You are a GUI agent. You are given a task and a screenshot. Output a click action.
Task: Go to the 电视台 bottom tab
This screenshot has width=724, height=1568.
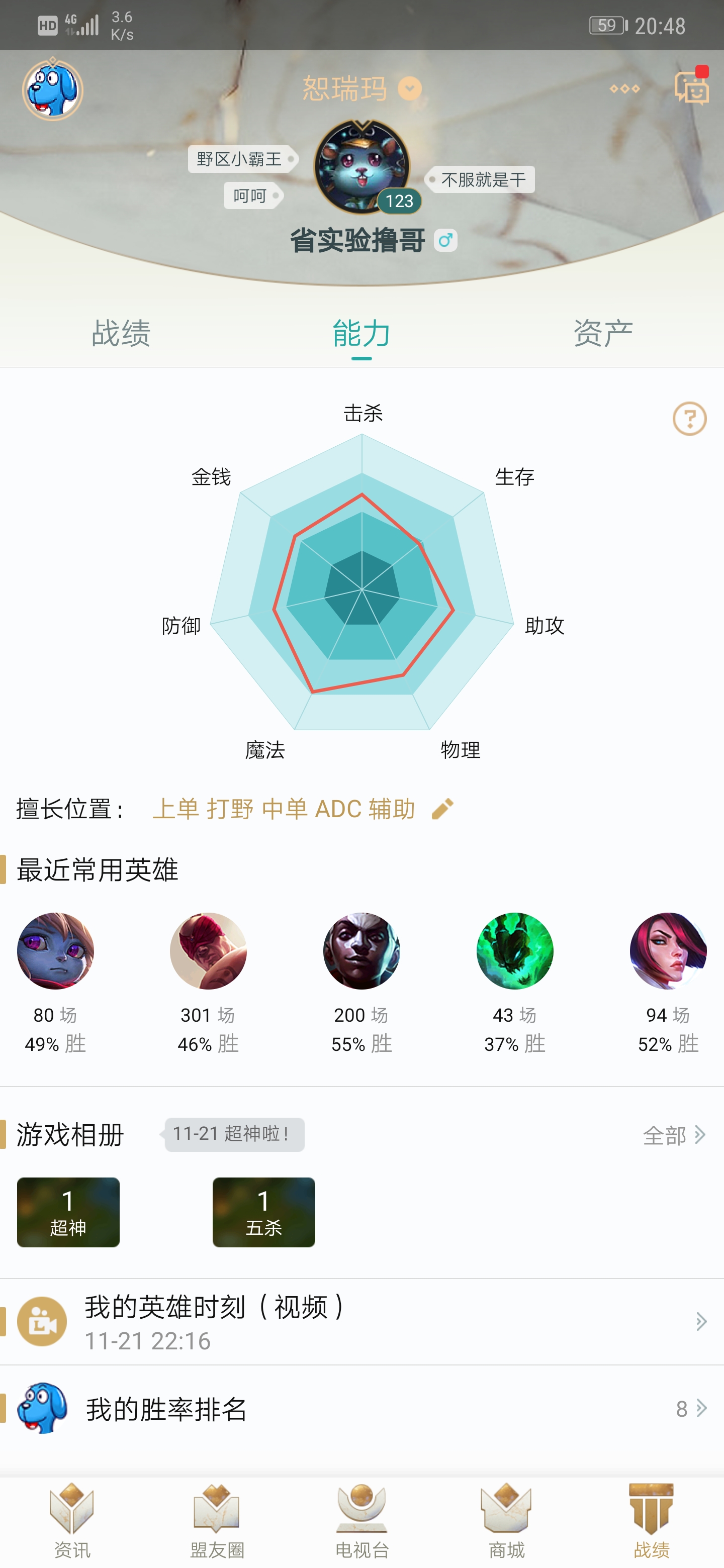click(361, 1521)
